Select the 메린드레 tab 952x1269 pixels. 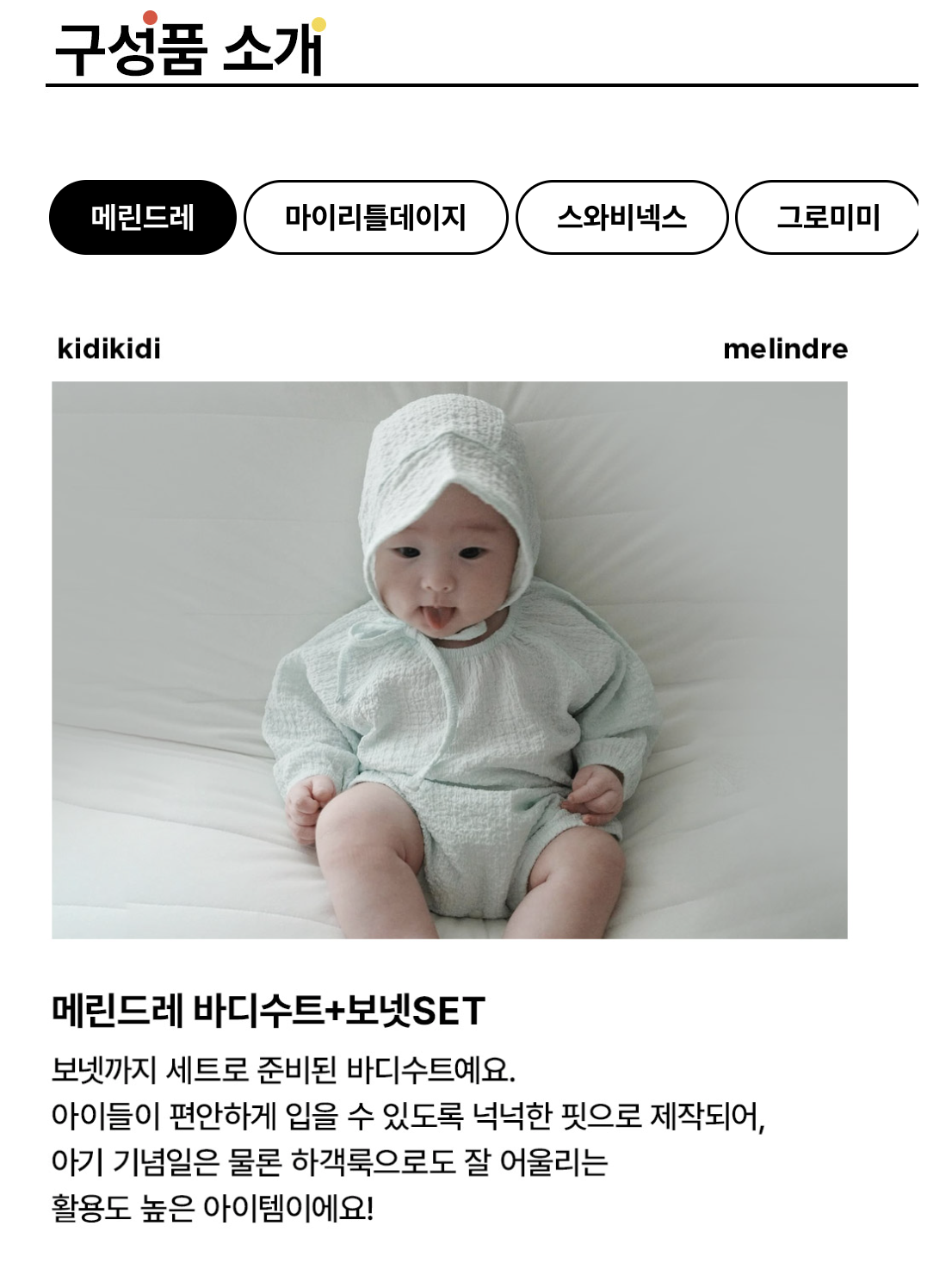click(143, 218)
